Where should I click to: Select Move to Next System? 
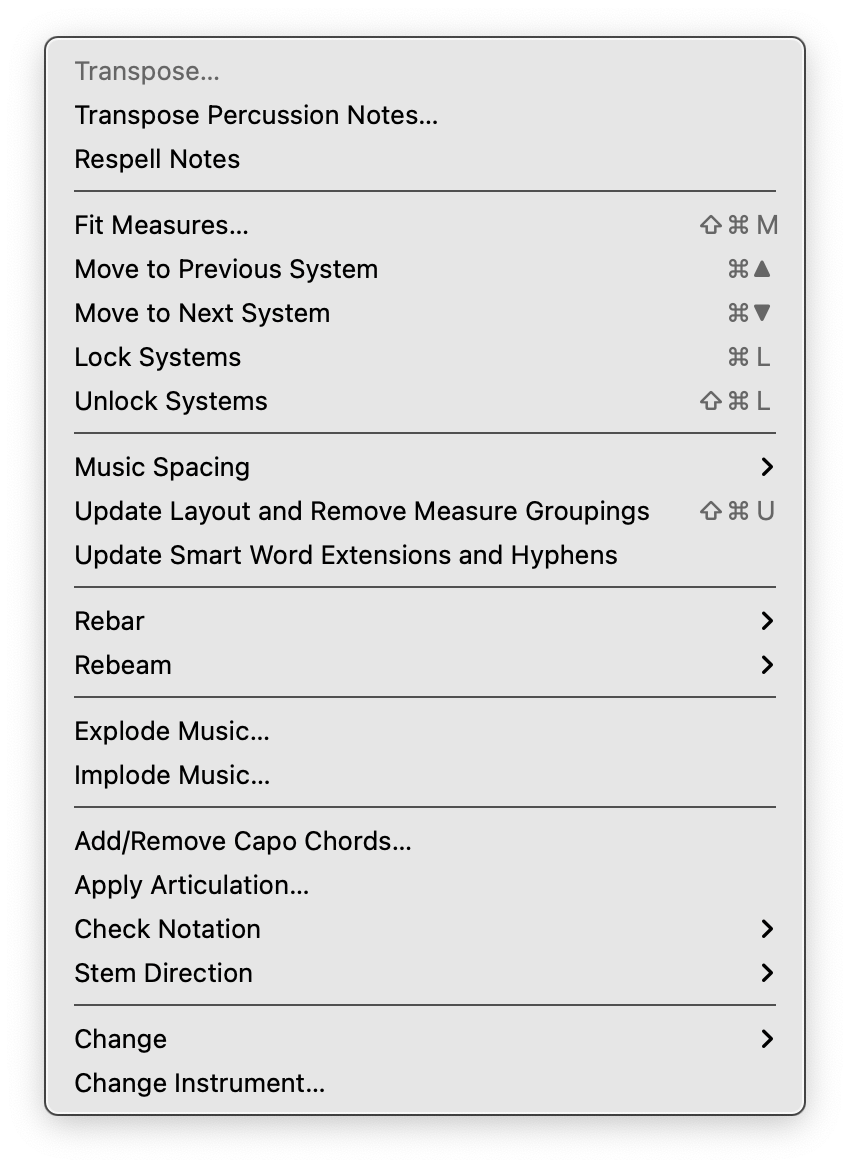(202, 313)
